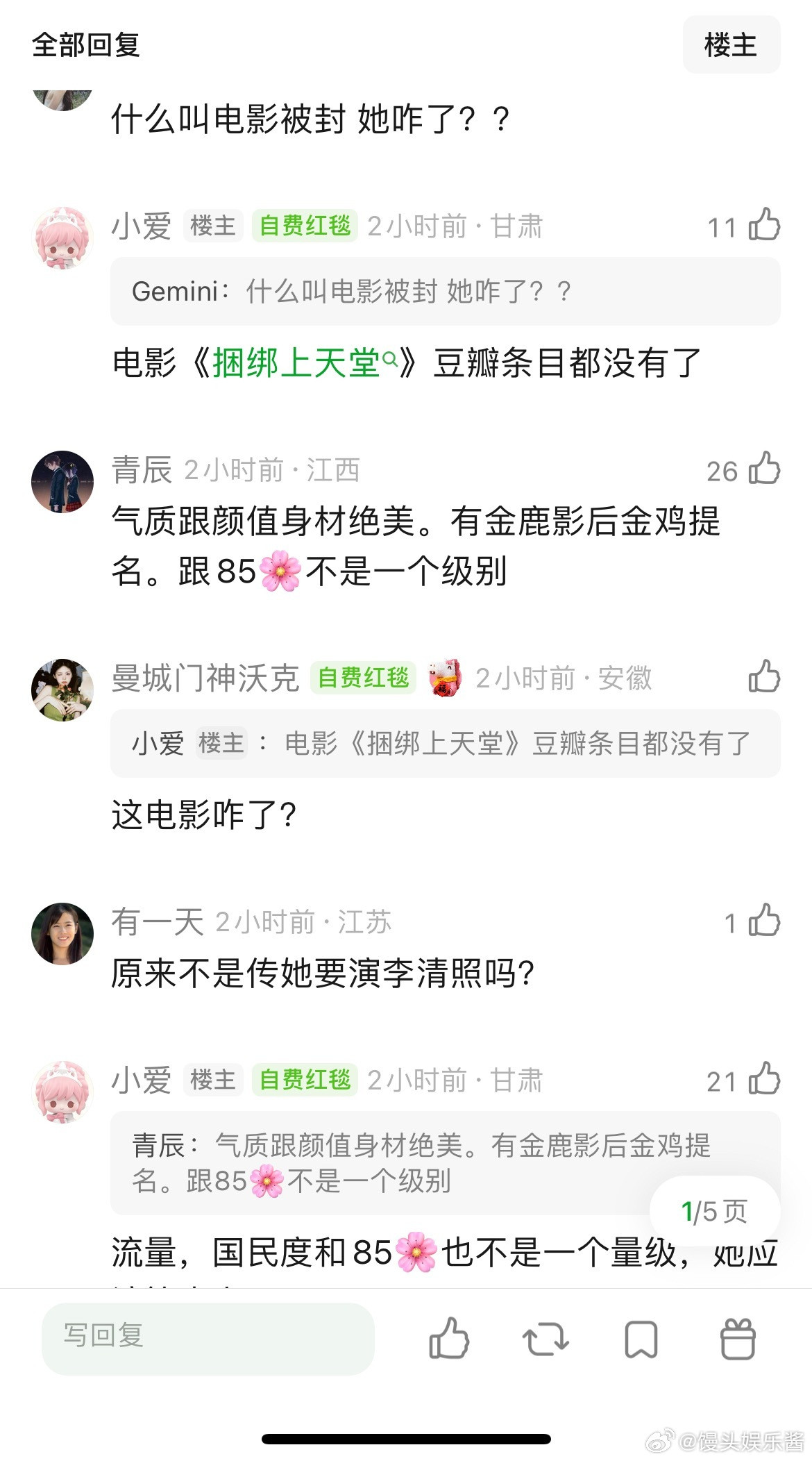Click the repost icon in the bottom toolbar
The width and height of the screenshot is (812, 1461).
pos(546,1340)
